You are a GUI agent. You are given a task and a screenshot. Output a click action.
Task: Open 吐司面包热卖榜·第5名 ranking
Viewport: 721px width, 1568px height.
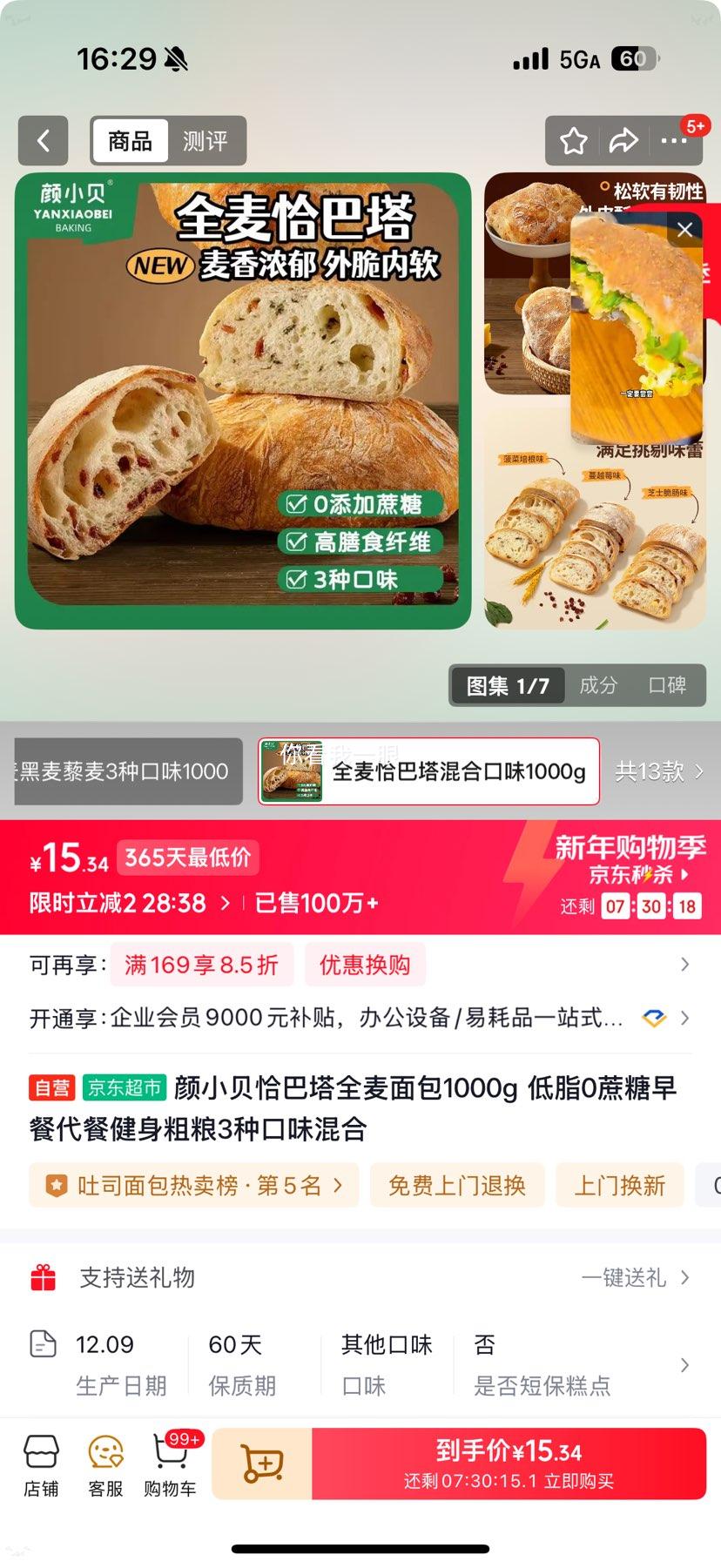click(193, 1185)
